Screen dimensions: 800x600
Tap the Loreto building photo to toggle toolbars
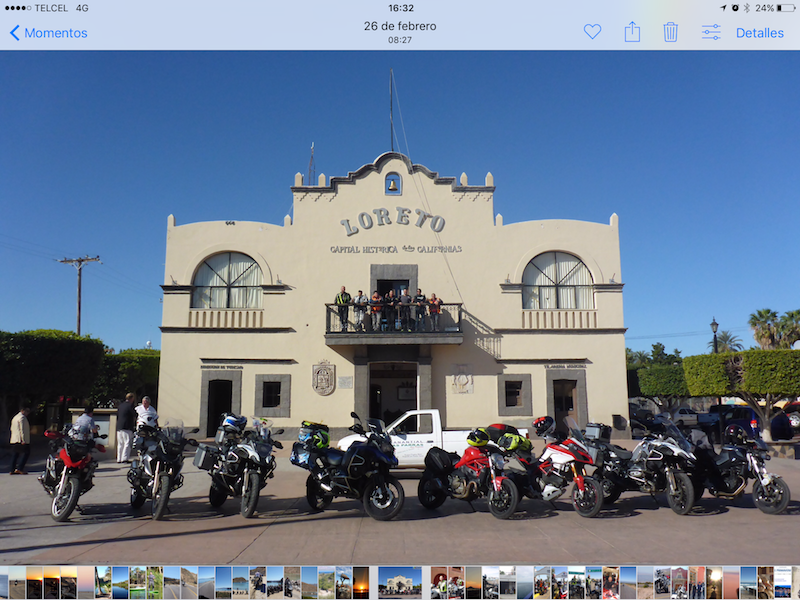pyautogui.click(x=400, y=300)
